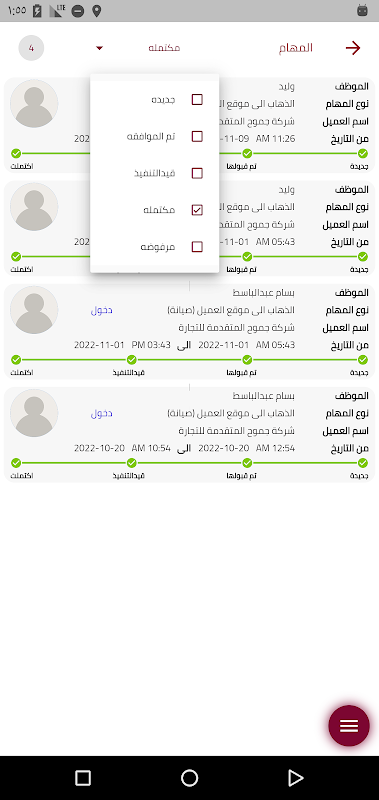The image size is (379, 800).
Task: Open recent apps with the square button
Action: click(x=83, y=778)
